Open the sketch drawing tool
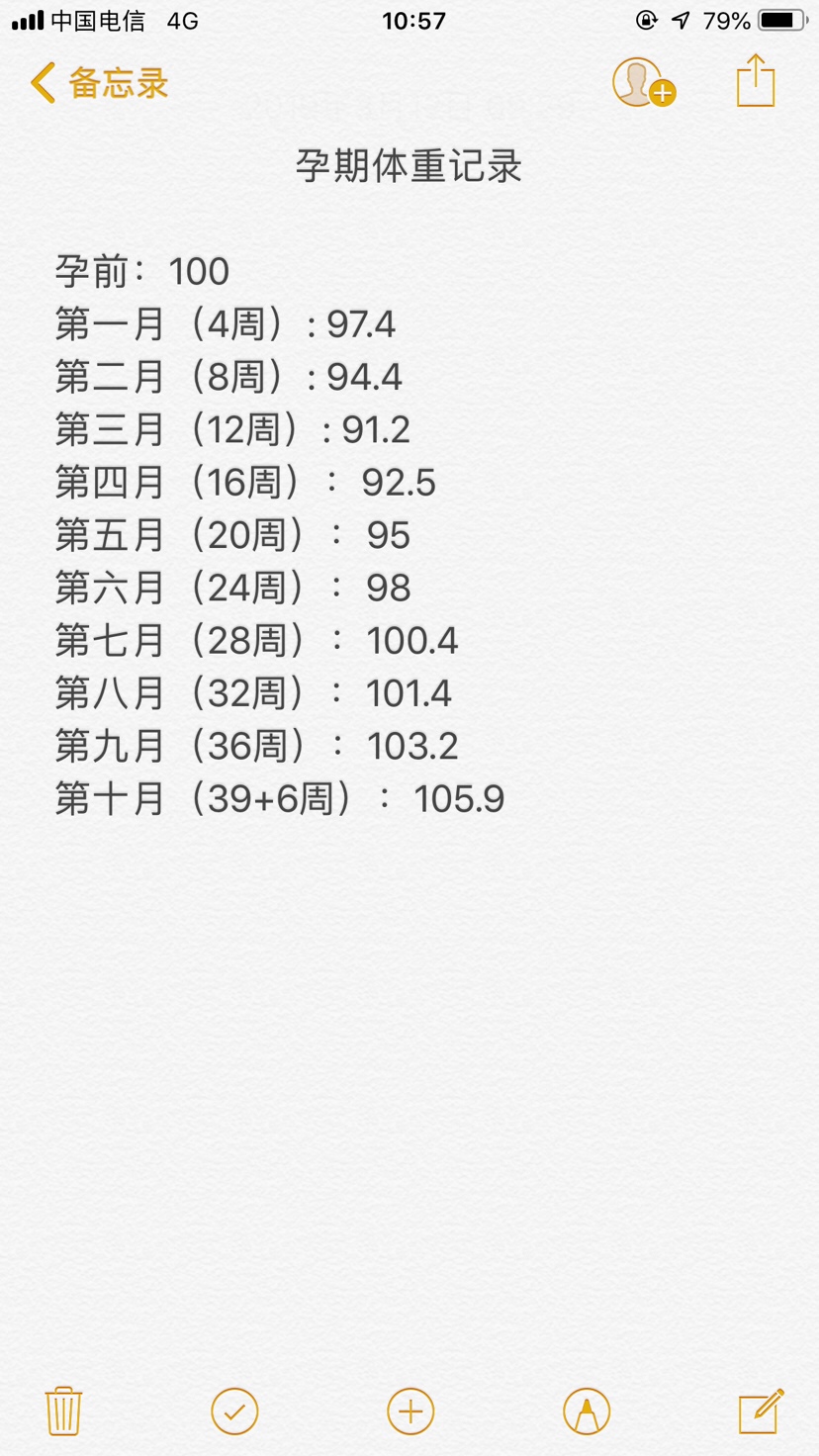The image size is (819, 1456). point(587,1410)
